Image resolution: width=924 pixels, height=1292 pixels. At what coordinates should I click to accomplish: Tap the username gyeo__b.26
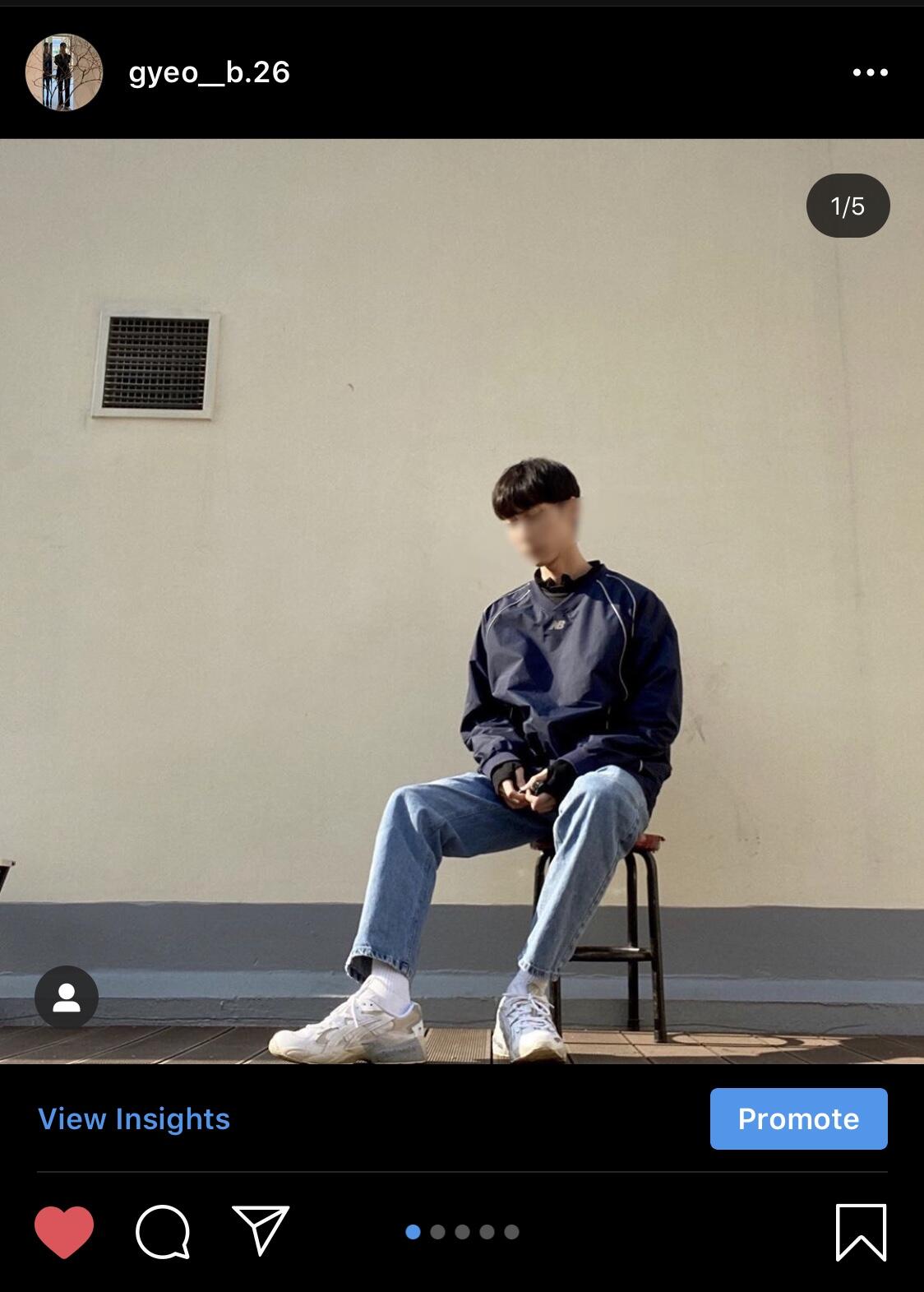210,72
